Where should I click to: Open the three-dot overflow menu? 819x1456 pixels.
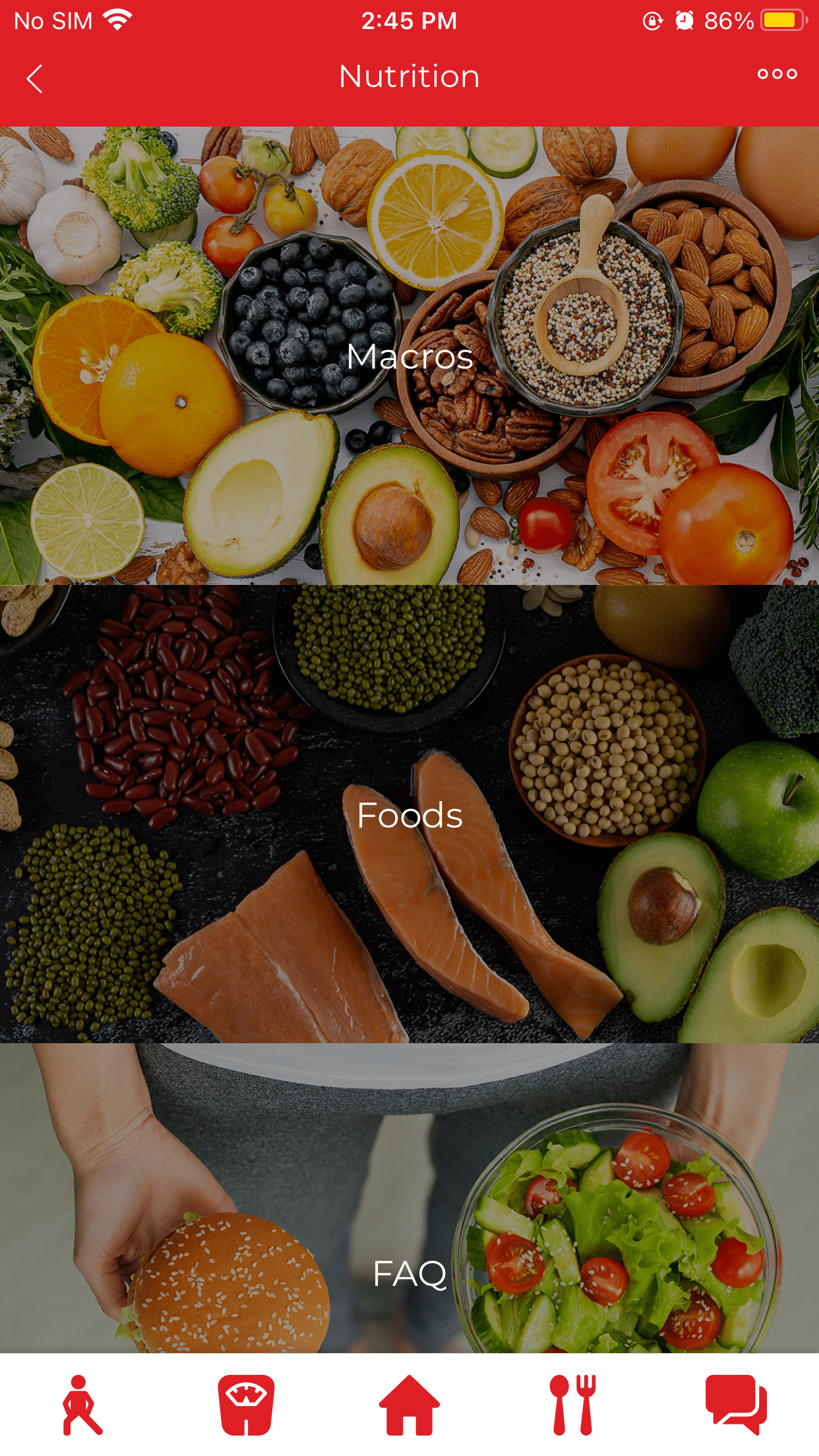[x=777, y=74]
